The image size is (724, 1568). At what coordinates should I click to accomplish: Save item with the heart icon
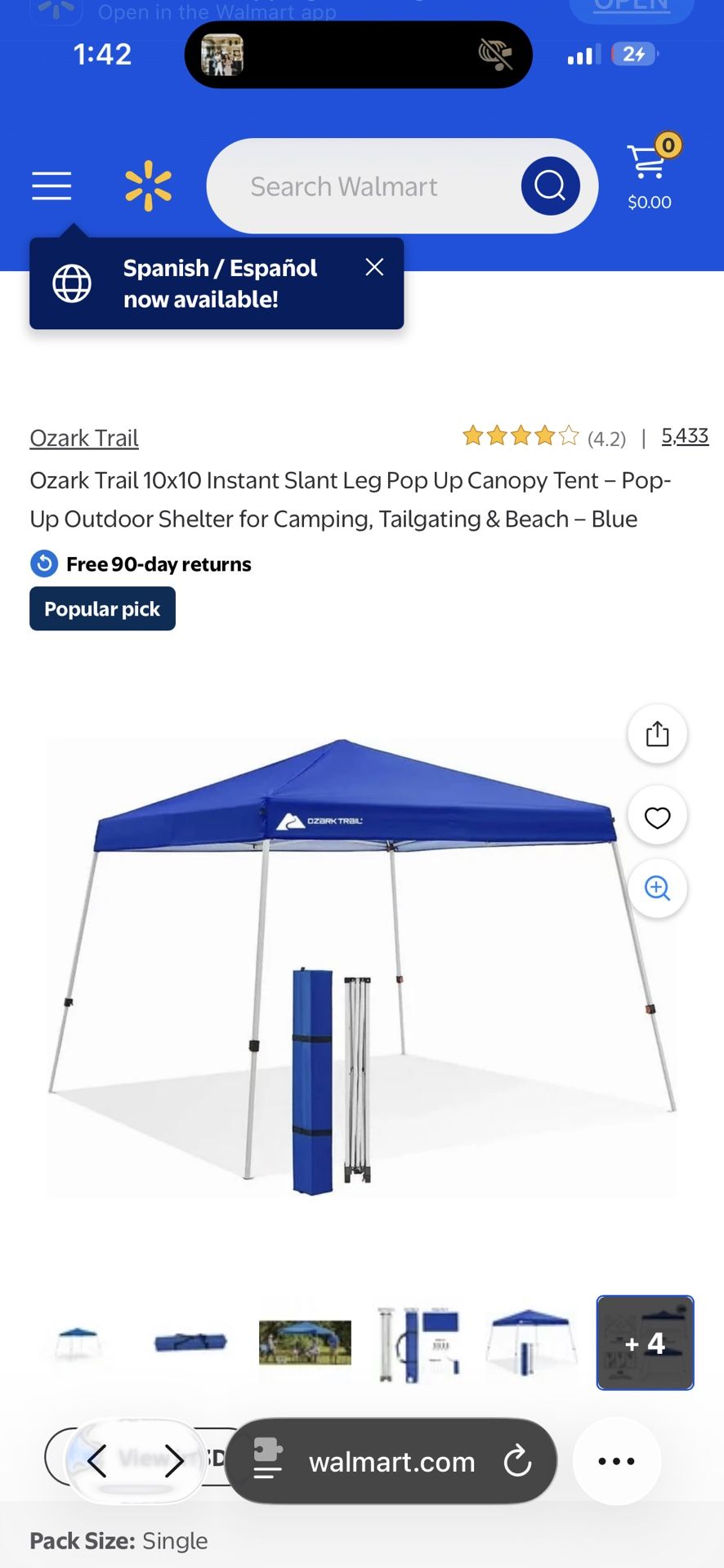(x=657, y=817)
